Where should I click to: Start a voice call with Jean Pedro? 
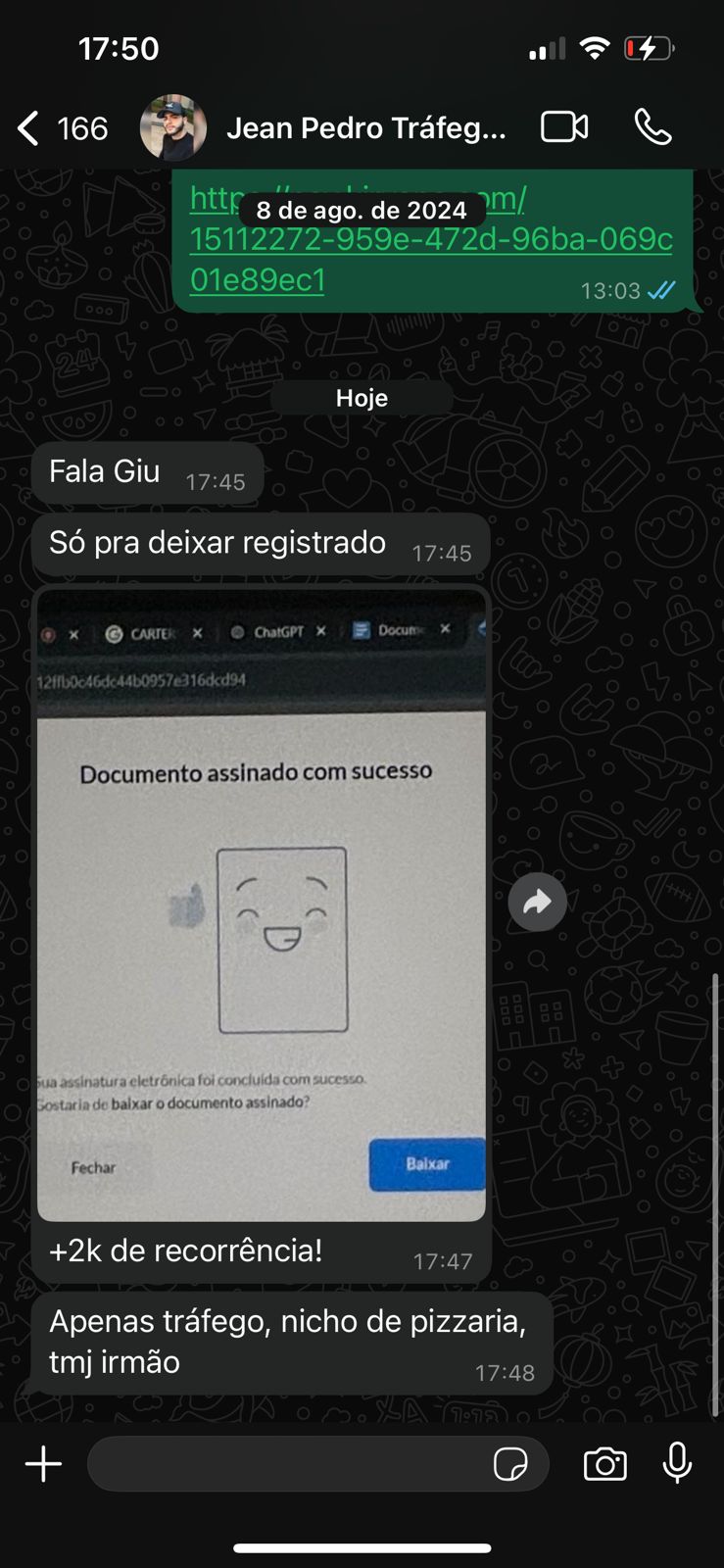point(652,127)
